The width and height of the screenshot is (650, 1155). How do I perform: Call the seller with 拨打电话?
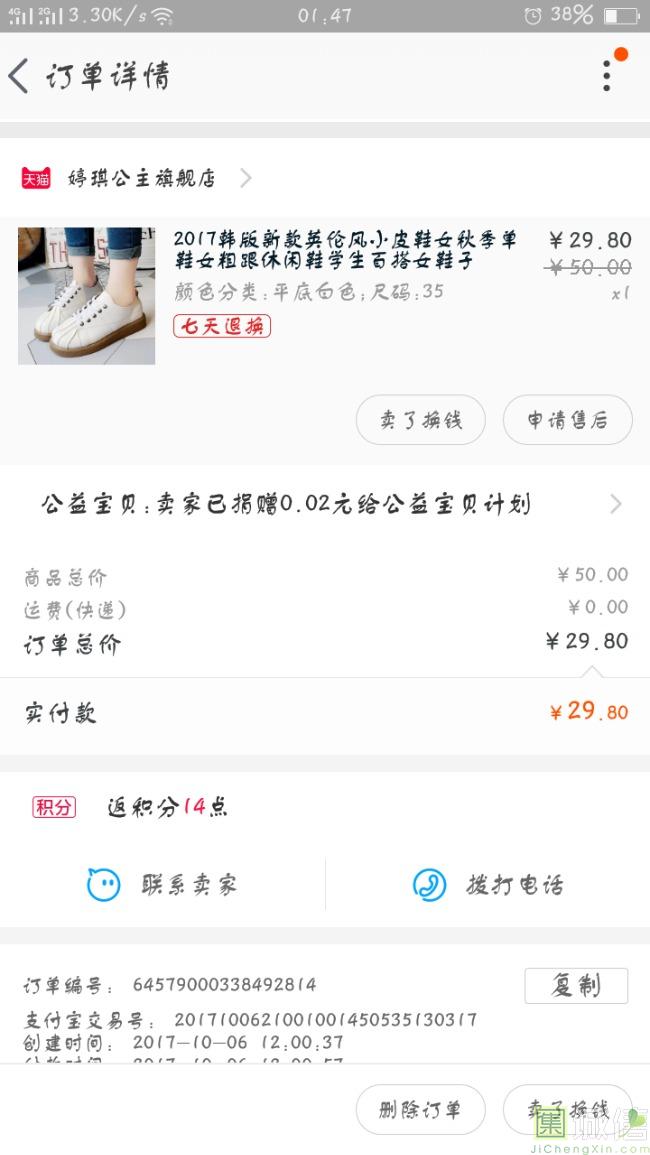coord(488,885)
